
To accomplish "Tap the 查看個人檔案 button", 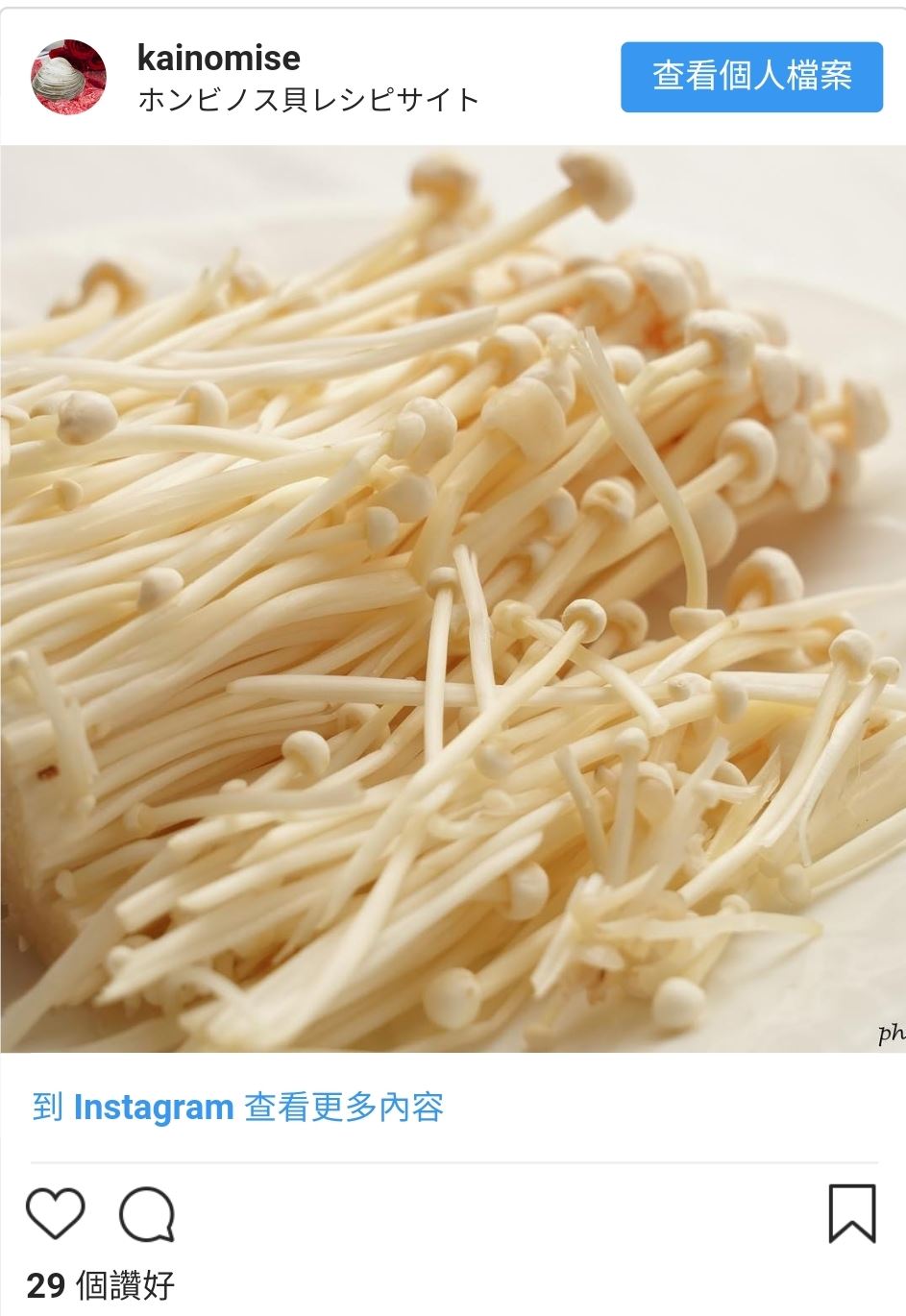I will click(751, 77).
